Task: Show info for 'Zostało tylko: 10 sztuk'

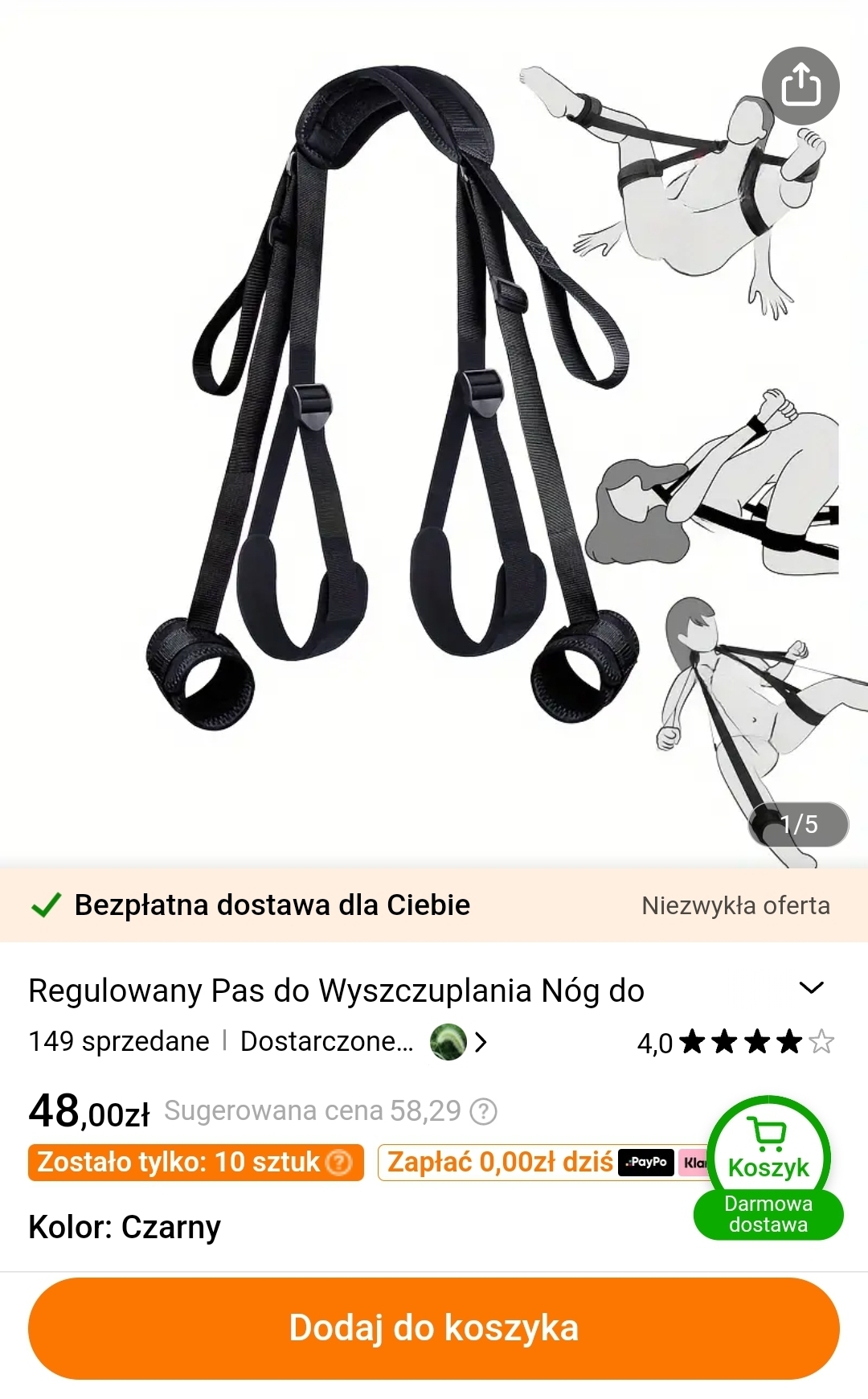Action: click(341, 1163)
